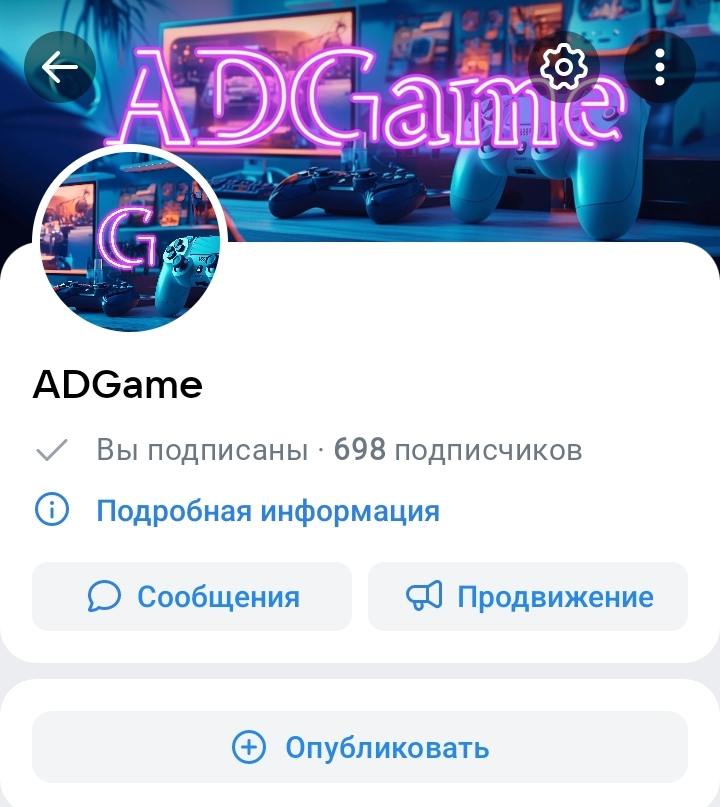Open 'Подробная информация' link
720x807 pixels.
[x=267, y=511]
